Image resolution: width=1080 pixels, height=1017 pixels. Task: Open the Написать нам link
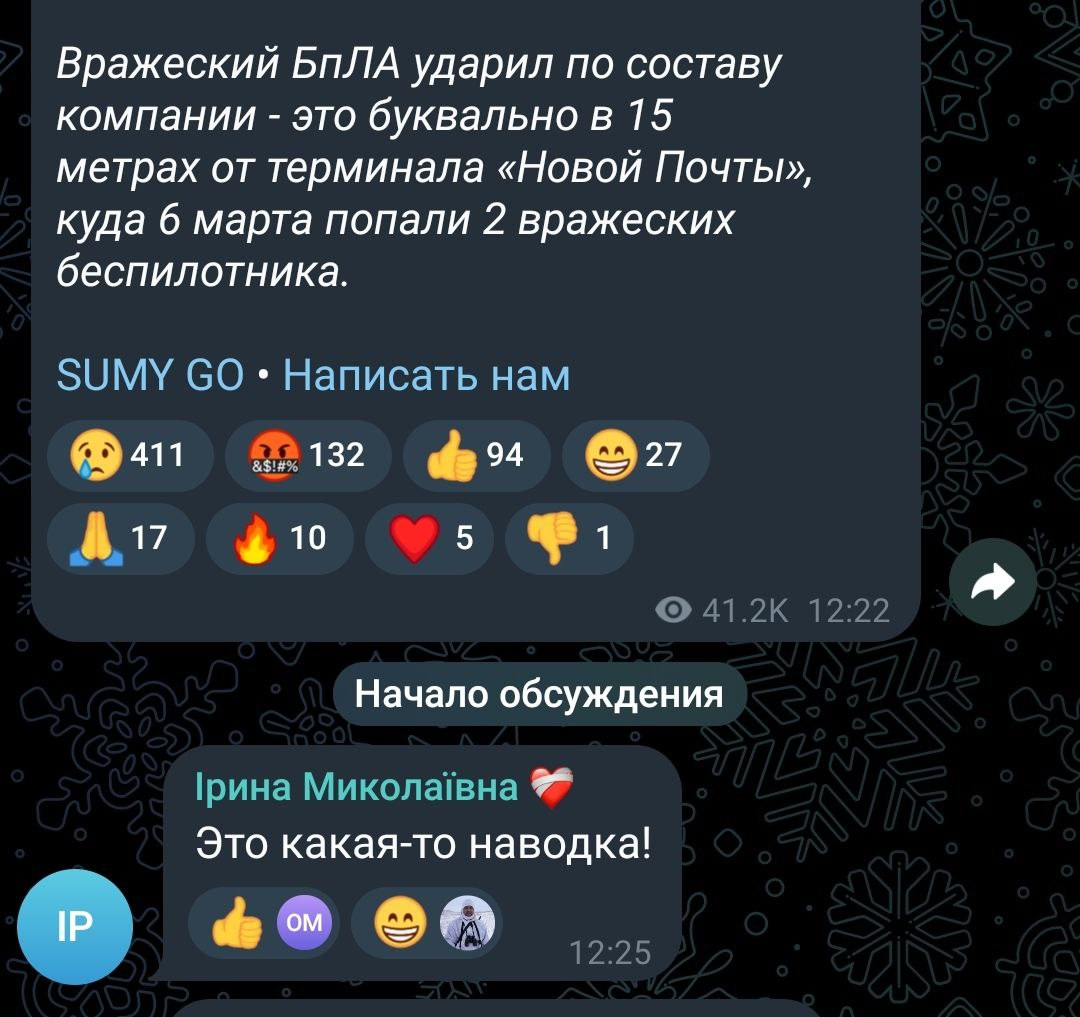(426, 376)
